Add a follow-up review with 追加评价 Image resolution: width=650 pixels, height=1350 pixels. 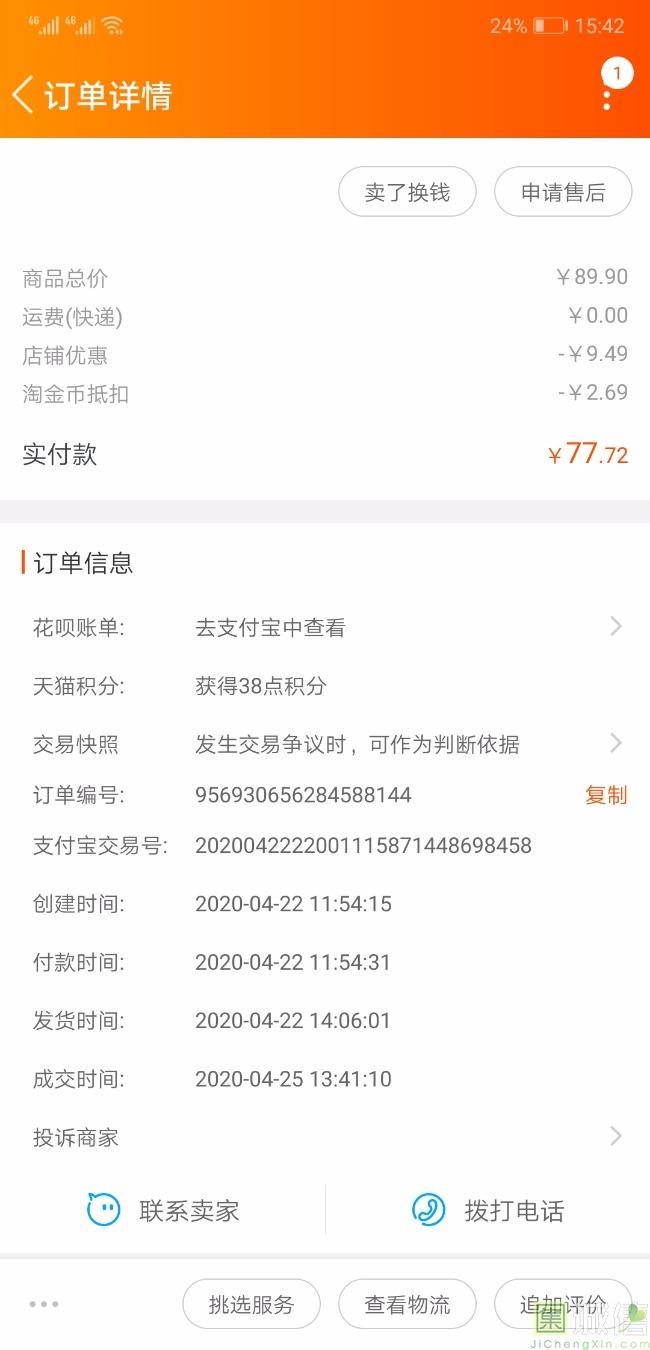[563, 1304]
